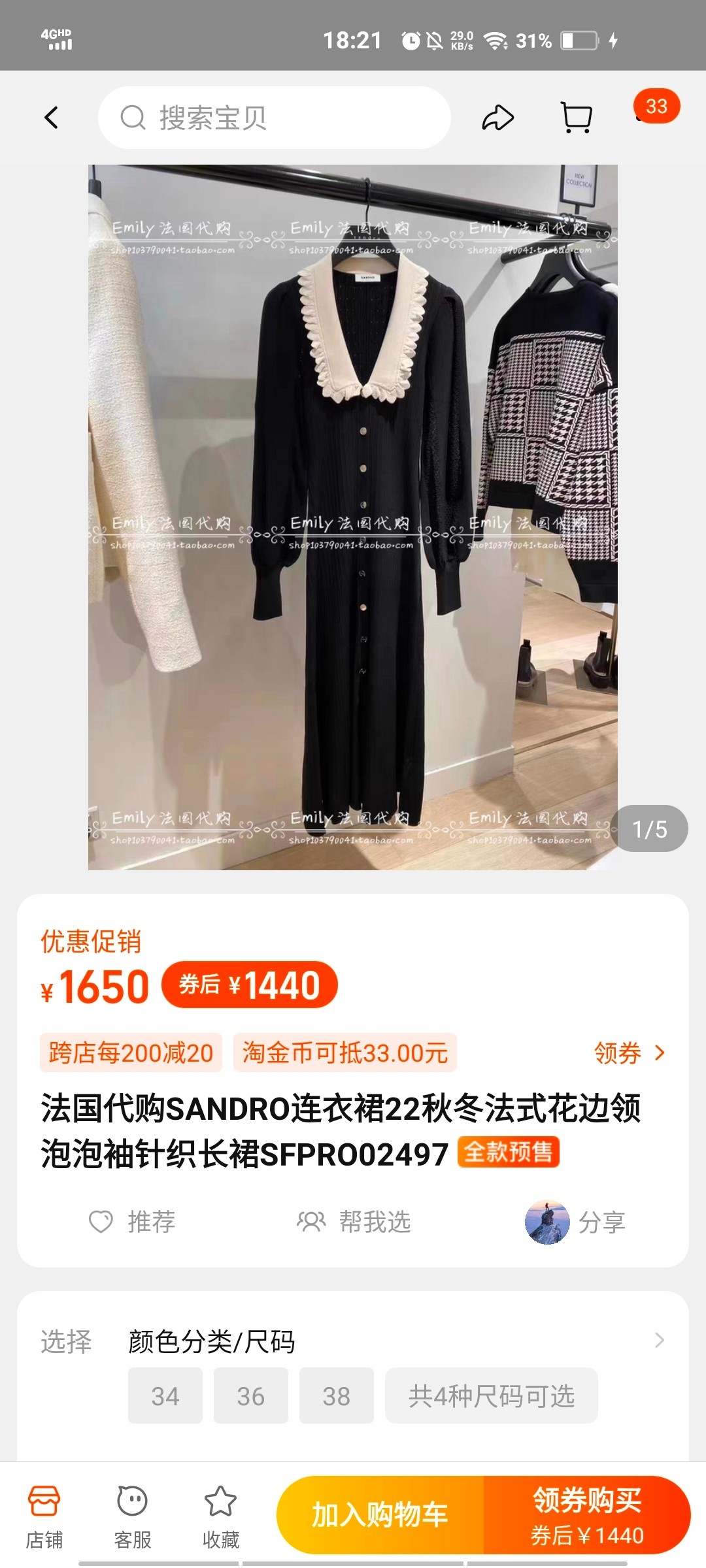The height and width of the screenshot is (1568, 706).
Task: Tap 领券 to claim coupons
Action: pyautogui.click(x=629, y=1053)
